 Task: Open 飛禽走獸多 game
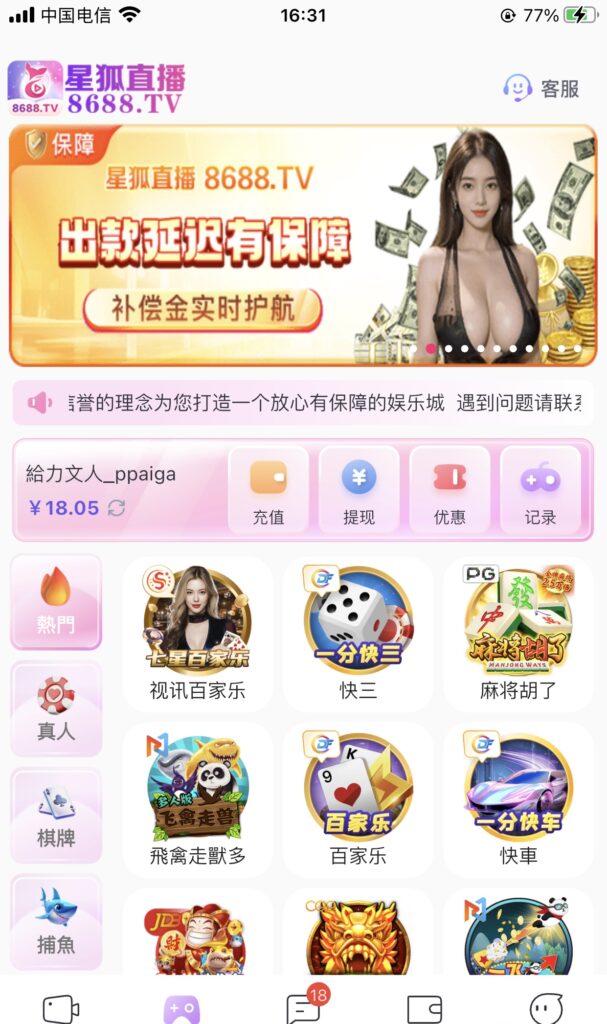(x=197, y=798)
